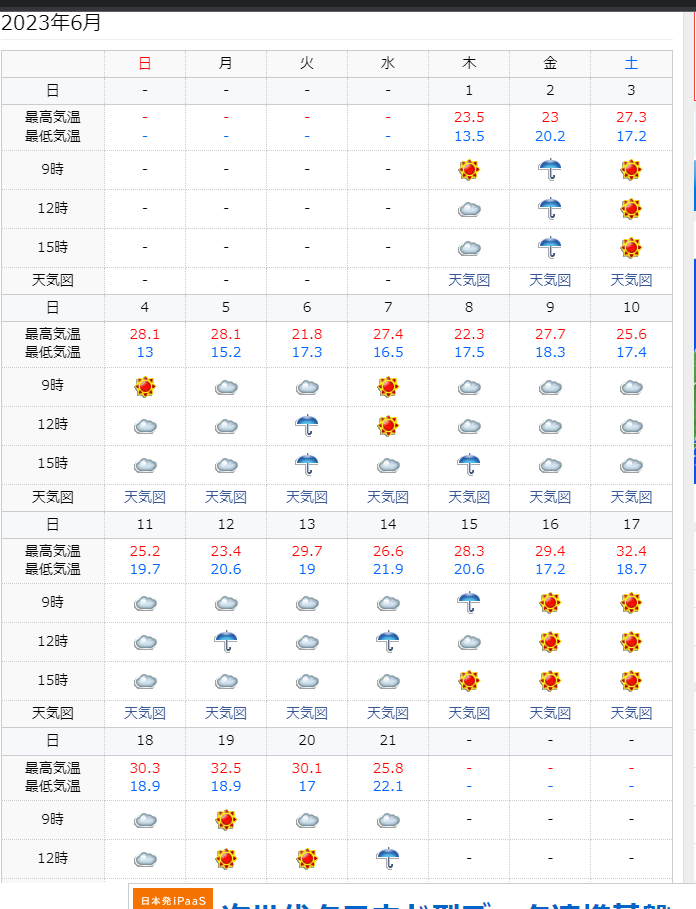Viewport: 696px width, 909px height.
Task: Show the weather map for June 9
Action: click(550, 497)
